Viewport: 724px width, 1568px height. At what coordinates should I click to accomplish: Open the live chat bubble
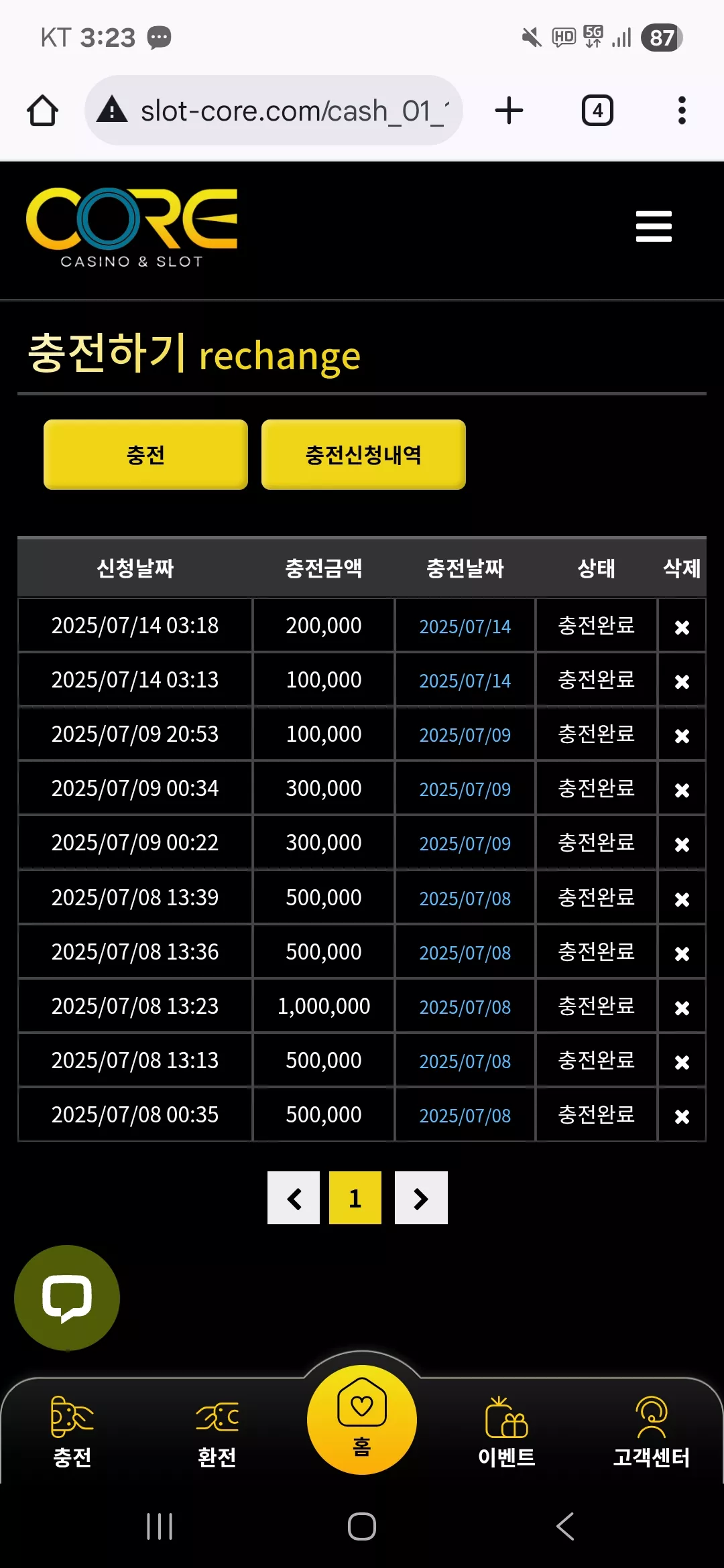pyautogui.click(x=67, y=1298)
